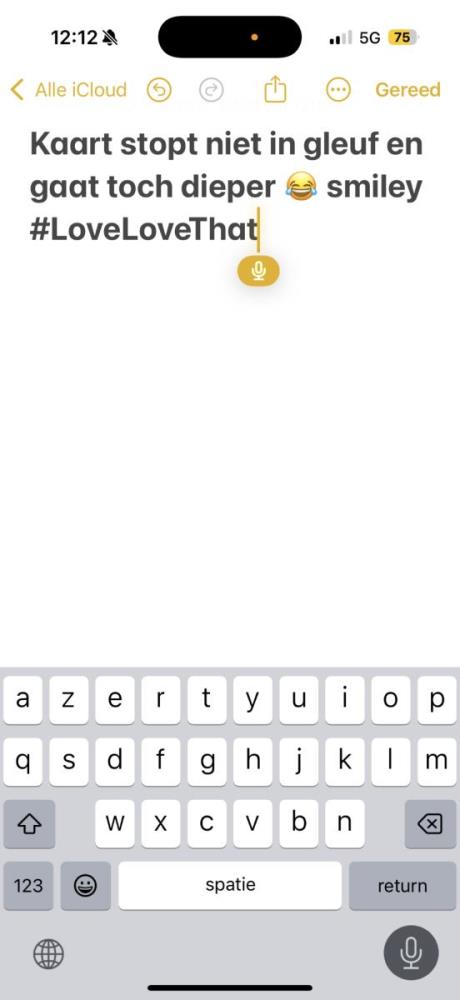Undo the last edit
Image resolution: width=460 pixels, height=1000 pixels.
point(160,91)
